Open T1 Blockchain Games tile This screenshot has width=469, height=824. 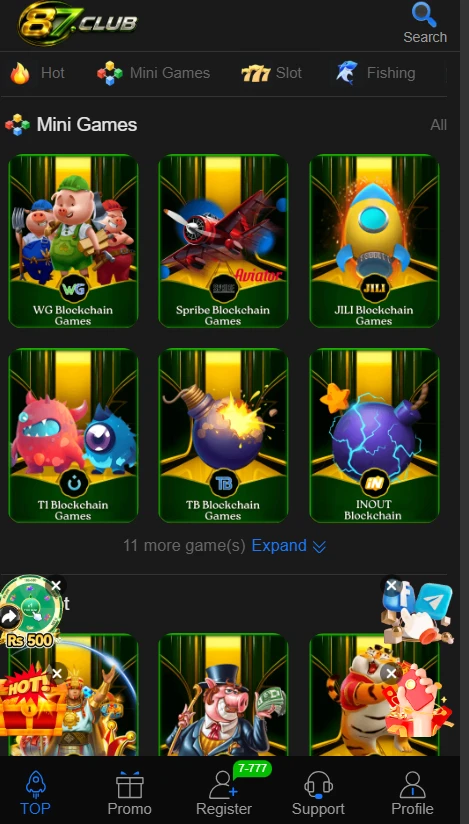(73, 436)
